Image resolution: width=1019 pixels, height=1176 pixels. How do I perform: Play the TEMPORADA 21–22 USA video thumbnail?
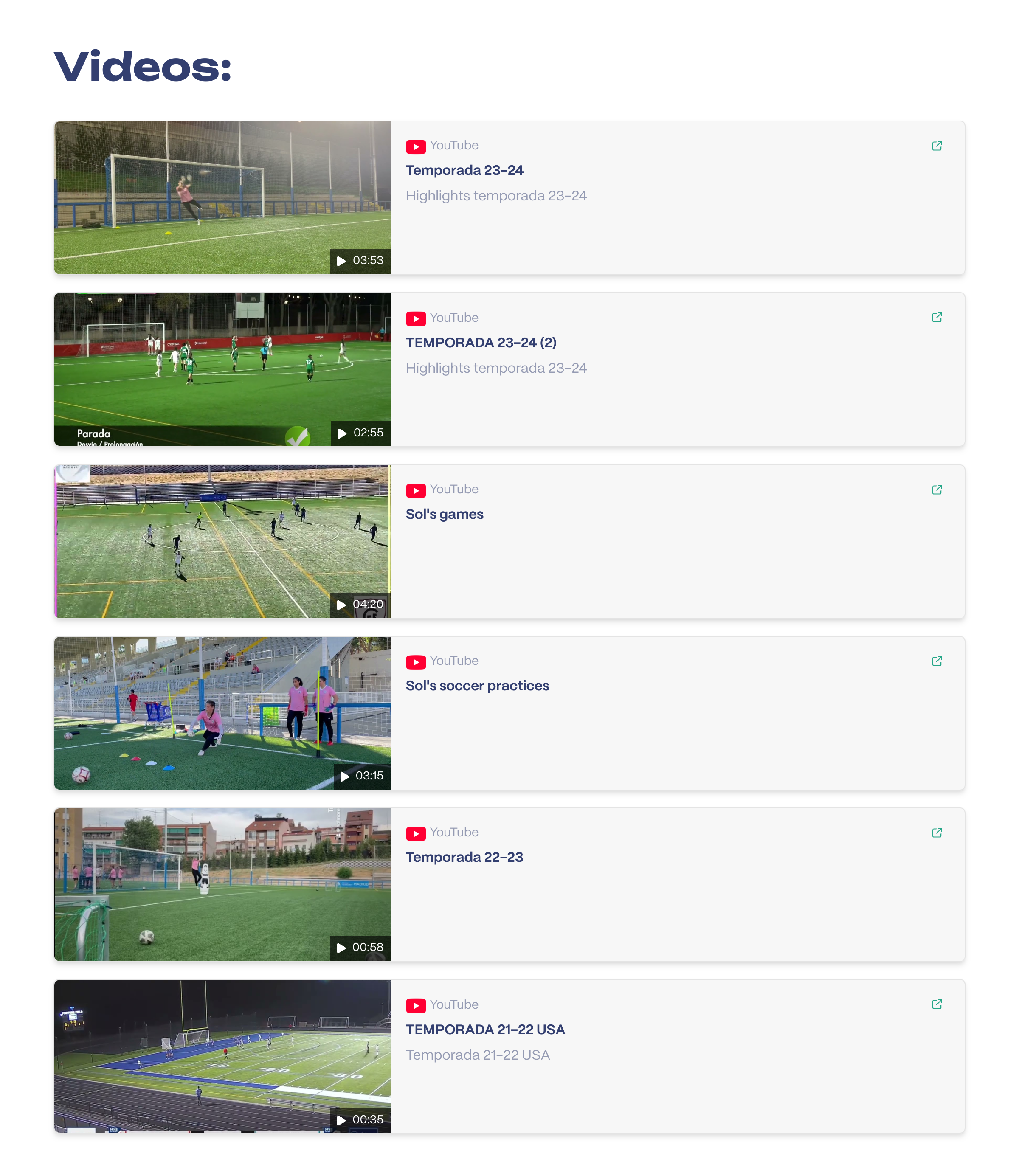click(x=222, y=1056)
